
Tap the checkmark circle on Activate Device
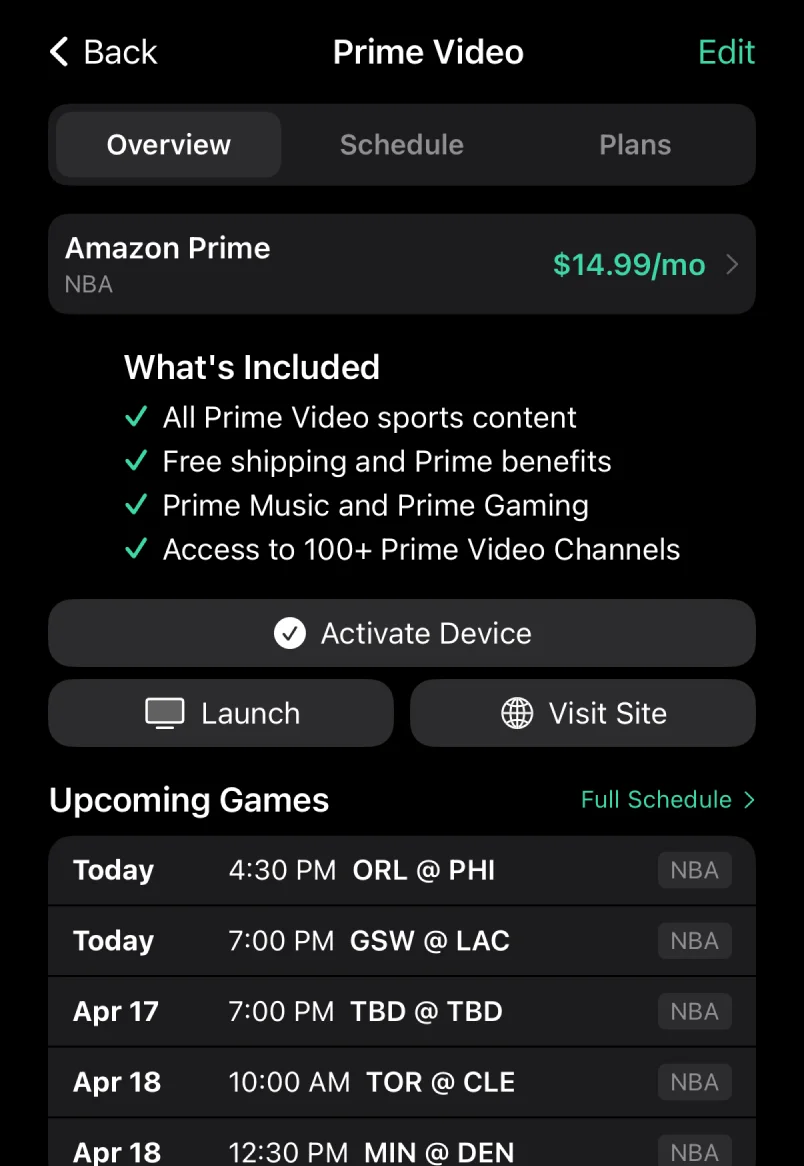pyautogui.click(x=290, y=633)
